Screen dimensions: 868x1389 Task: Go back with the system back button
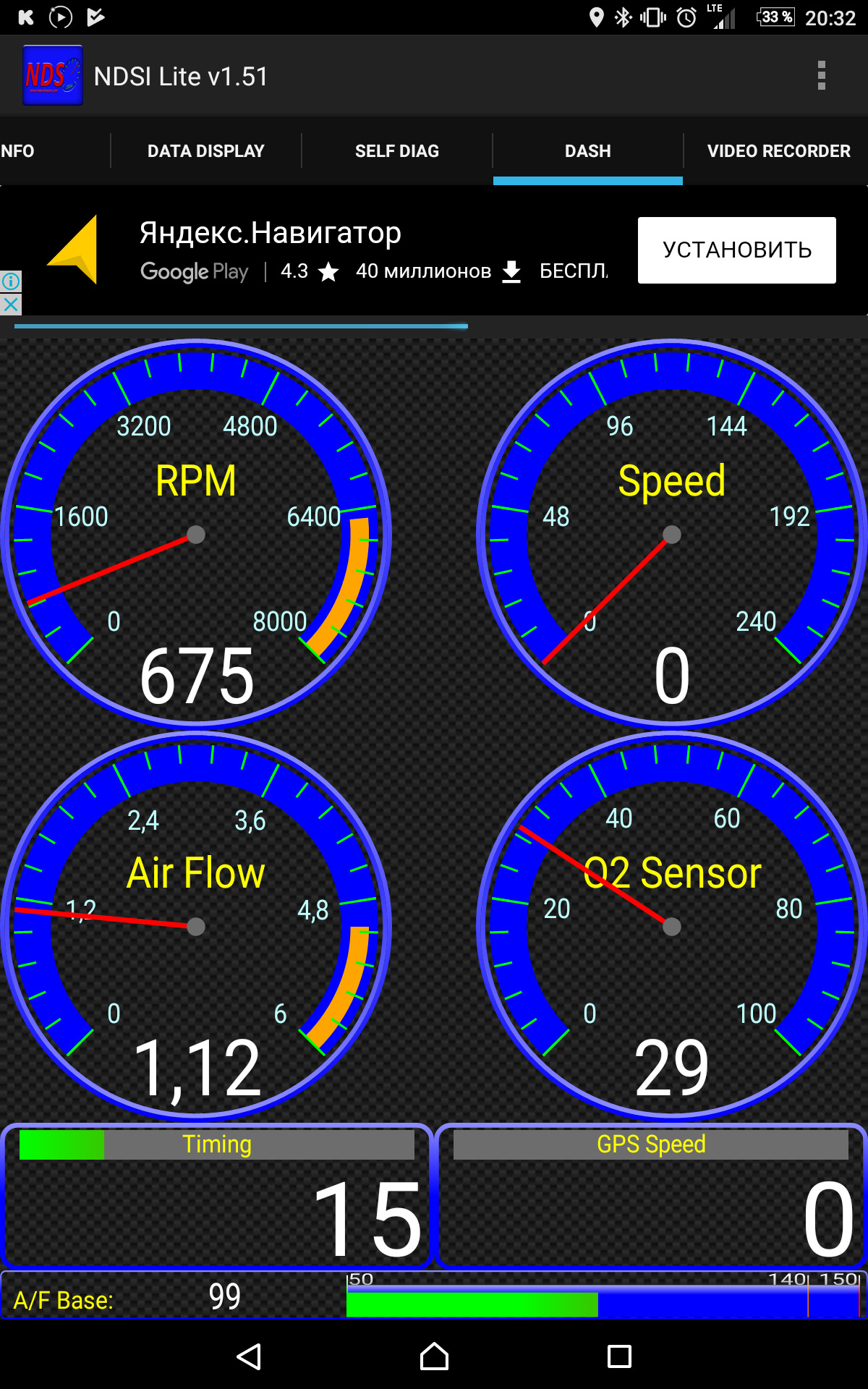[x=249, y=1356]
